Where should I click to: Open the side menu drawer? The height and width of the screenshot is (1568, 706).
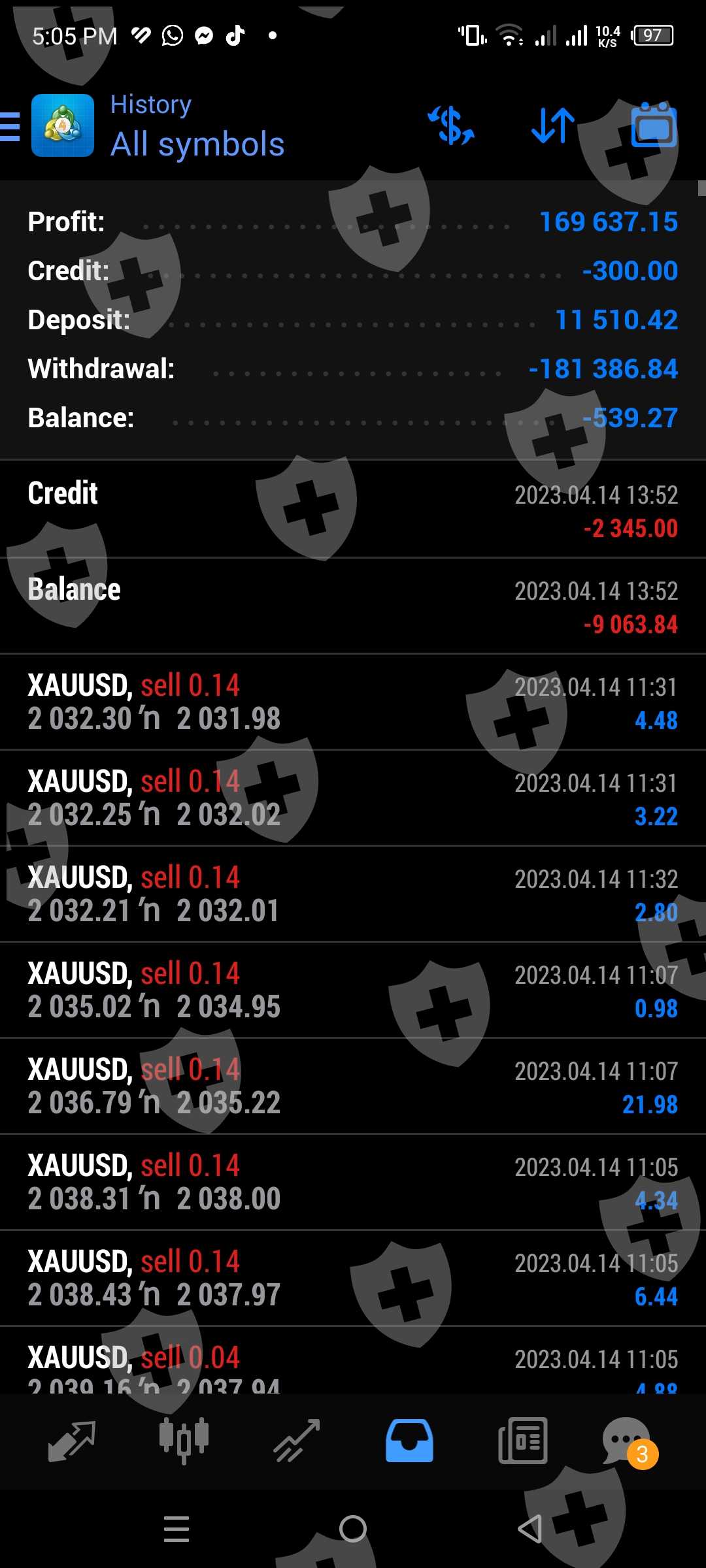point(10,126)
